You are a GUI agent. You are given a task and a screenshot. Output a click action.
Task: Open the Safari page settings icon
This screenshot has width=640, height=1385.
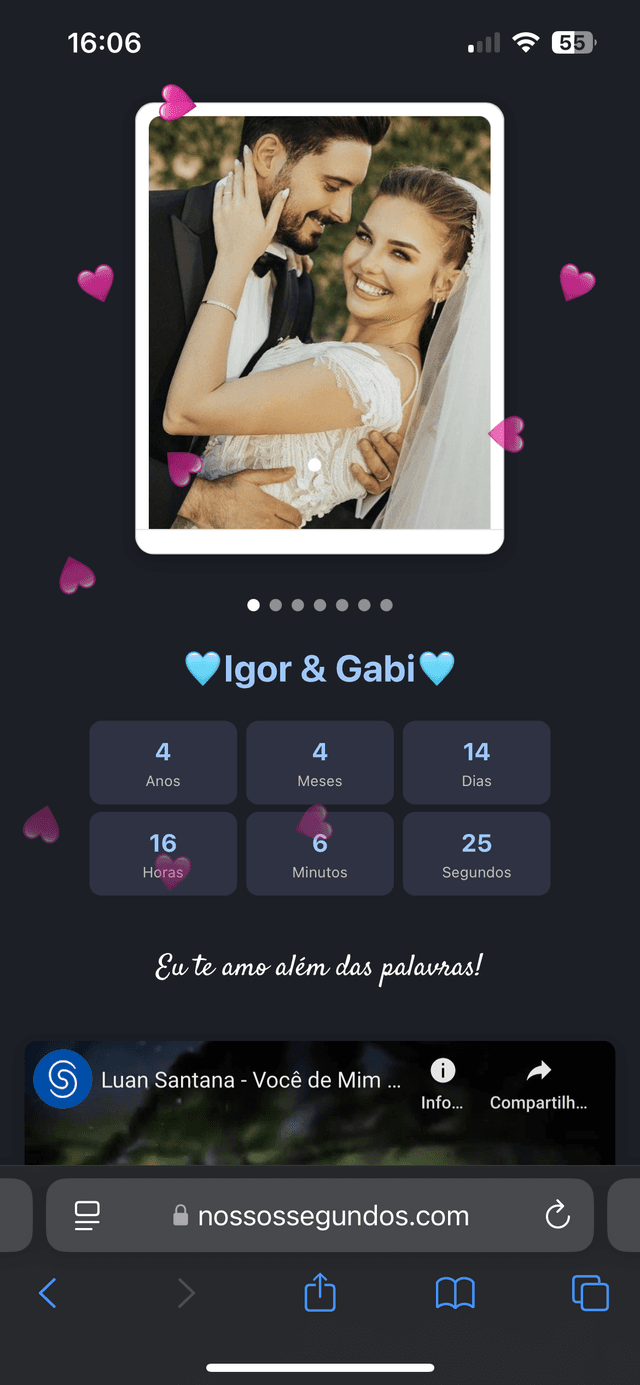tap(87, 1215)
